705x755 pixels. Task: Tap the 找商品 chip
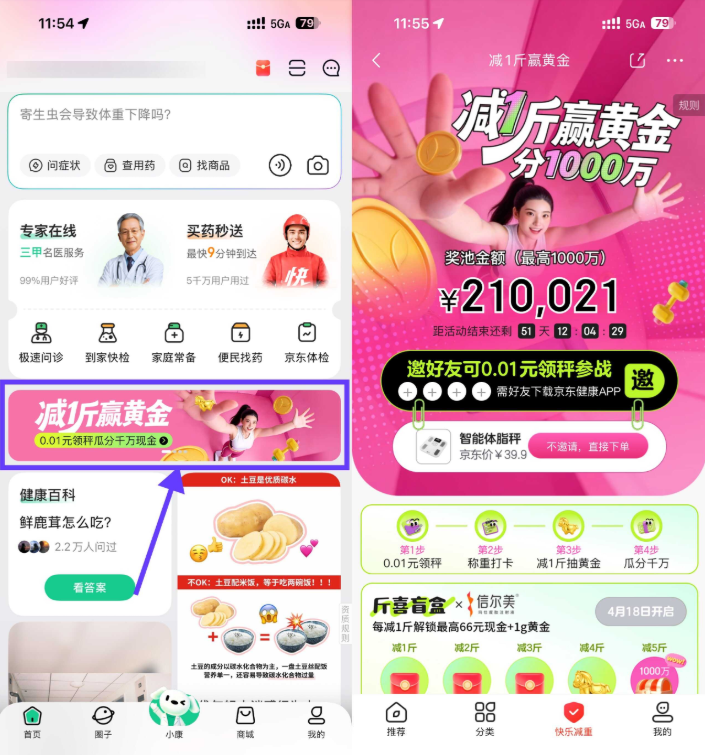tap(204, 165)
